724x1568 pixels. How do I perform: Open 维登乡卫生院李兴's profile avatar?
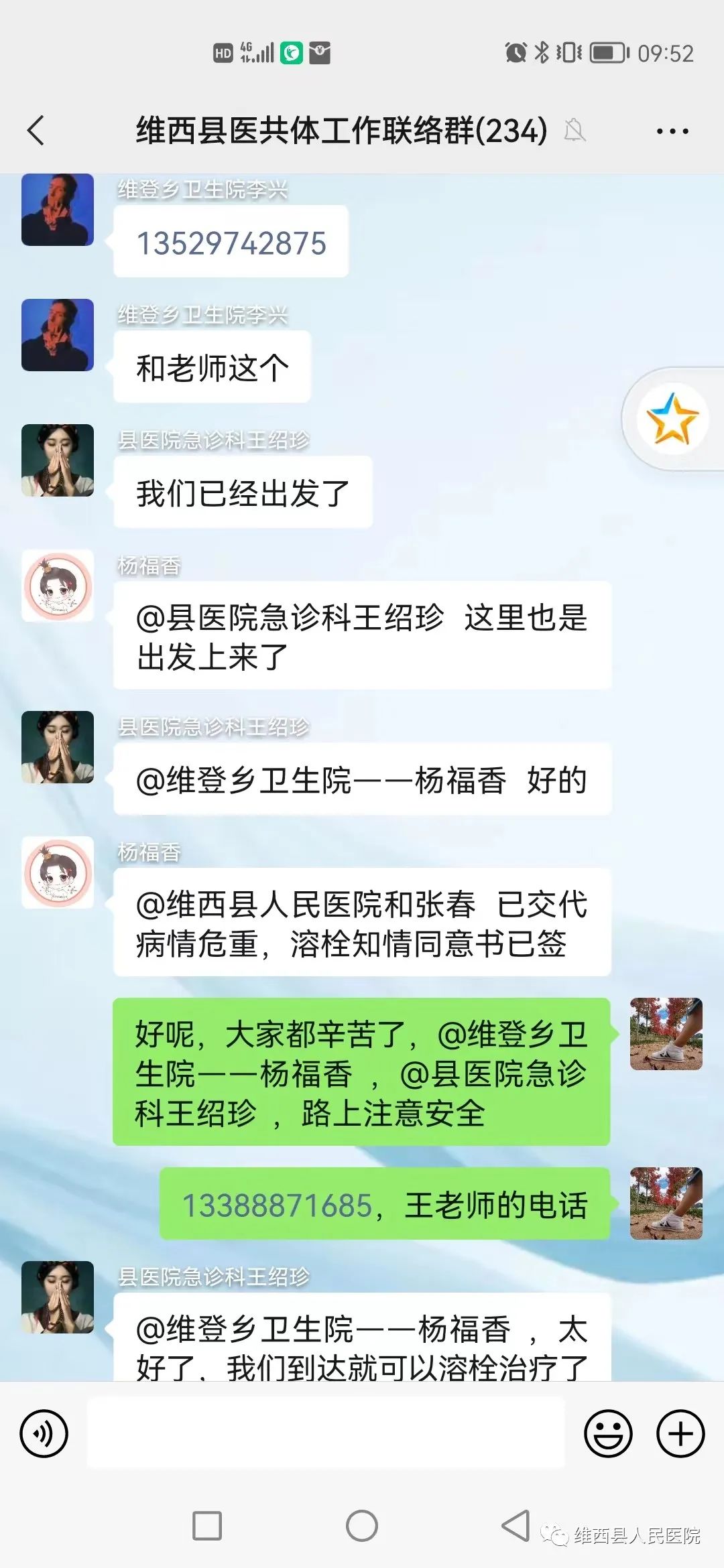point(58,210)
